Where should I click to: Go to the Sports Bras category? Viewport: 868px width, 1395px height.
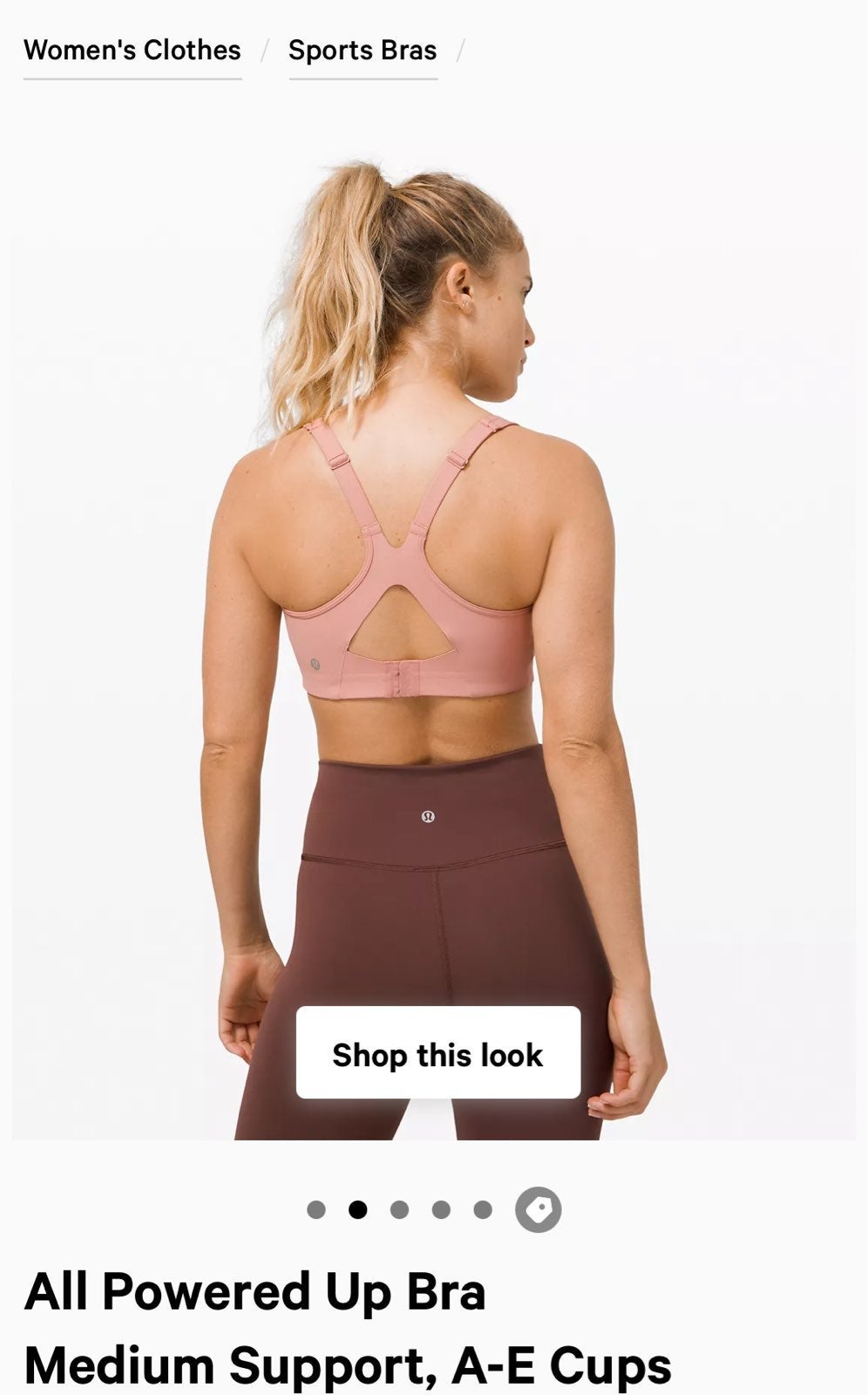tap(363, 51)
